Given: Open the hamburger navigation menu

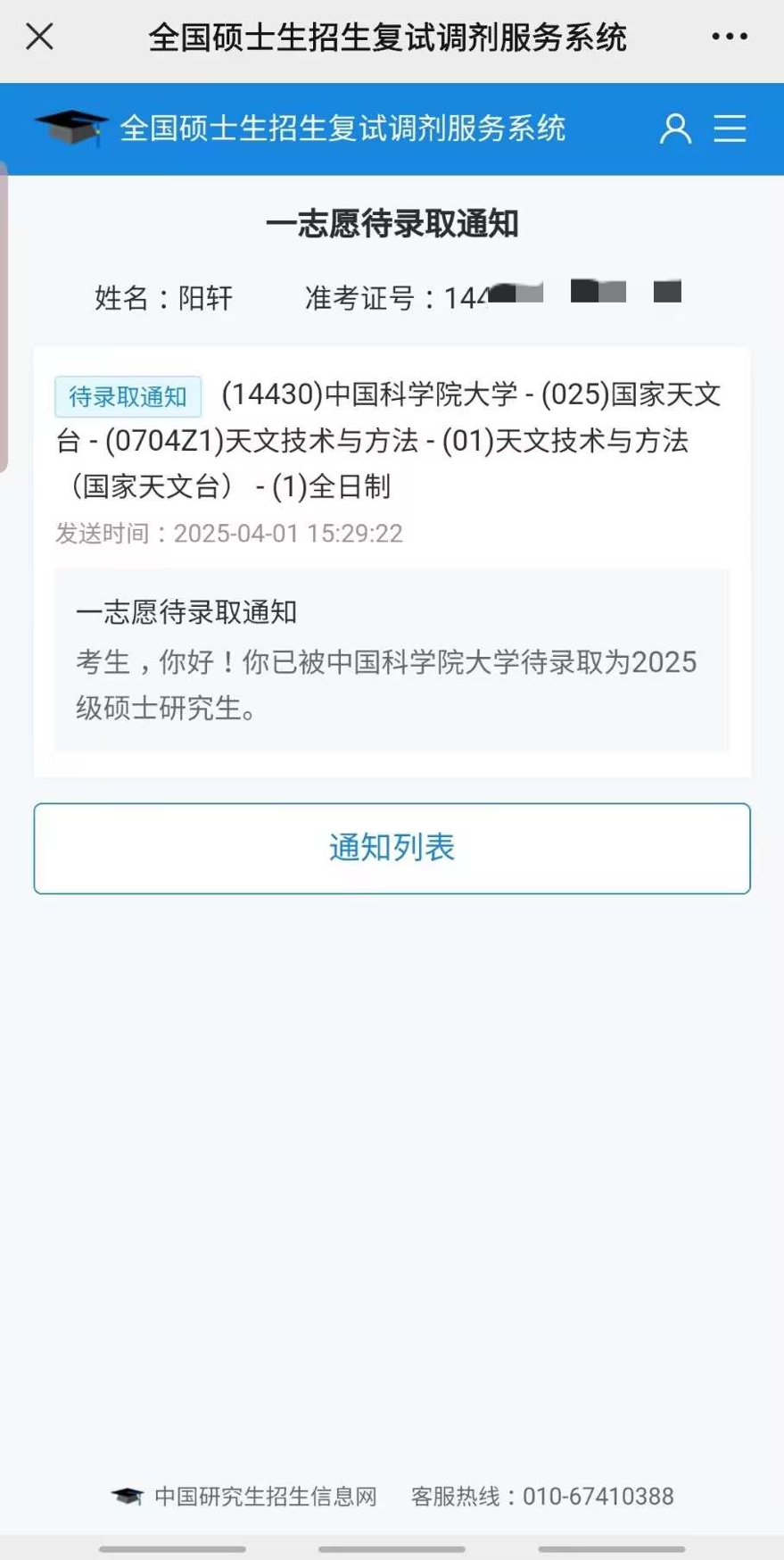Looking at the screenshot, I should click(x=730, y=129).
